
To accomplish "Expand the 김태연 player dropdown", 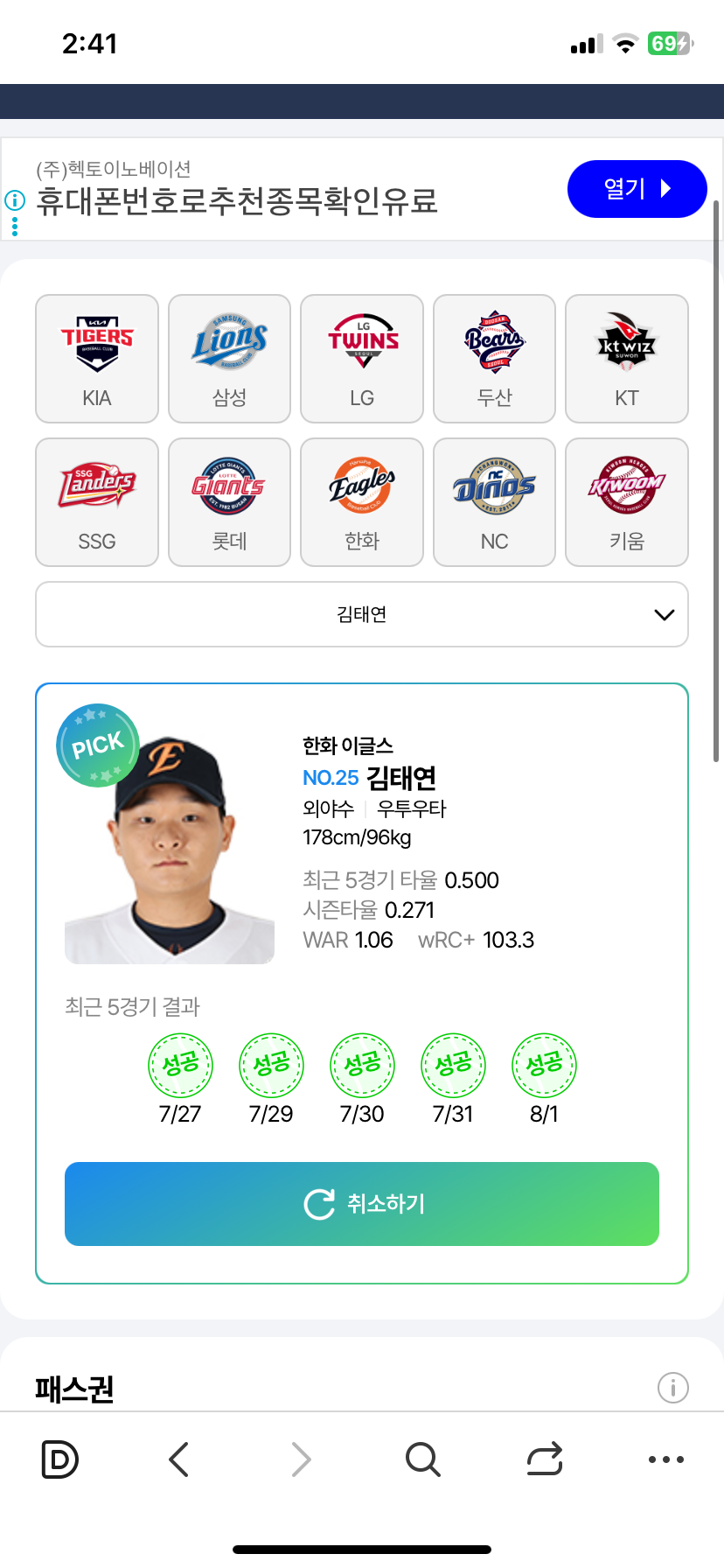I will coord(362,614).
